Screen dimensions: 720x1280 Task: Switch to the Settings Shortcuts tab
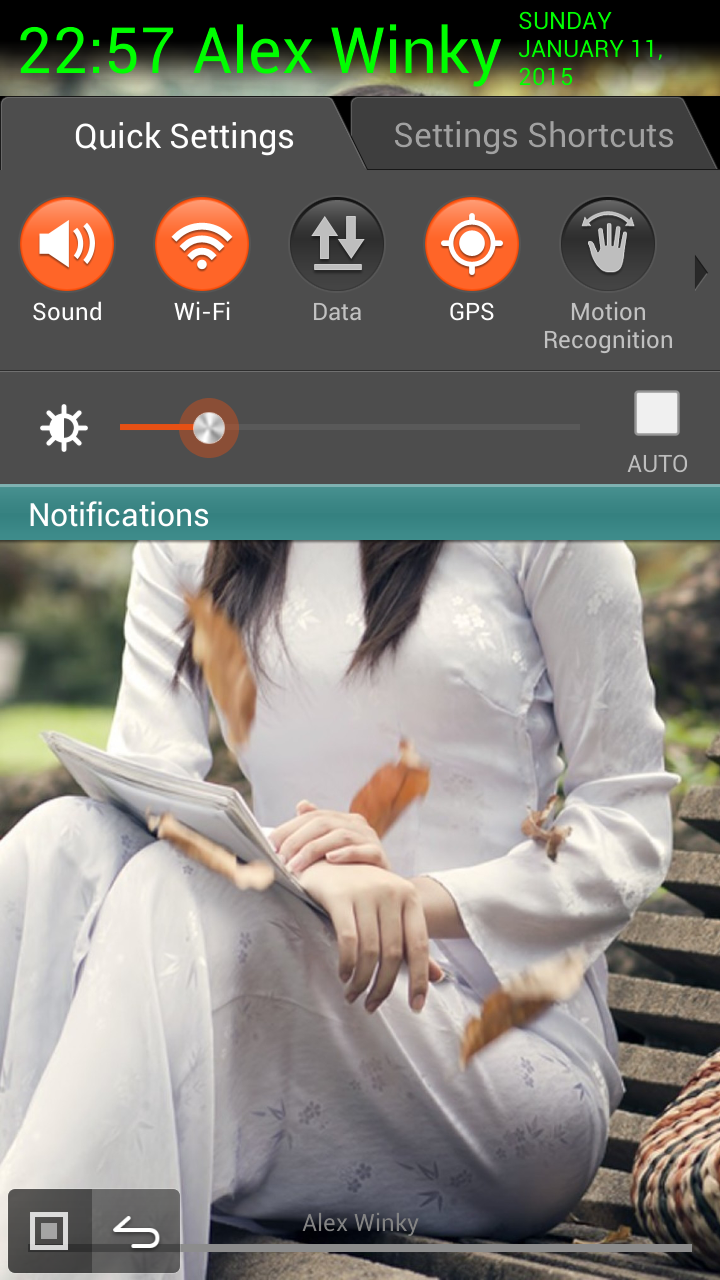click(534, 135)
